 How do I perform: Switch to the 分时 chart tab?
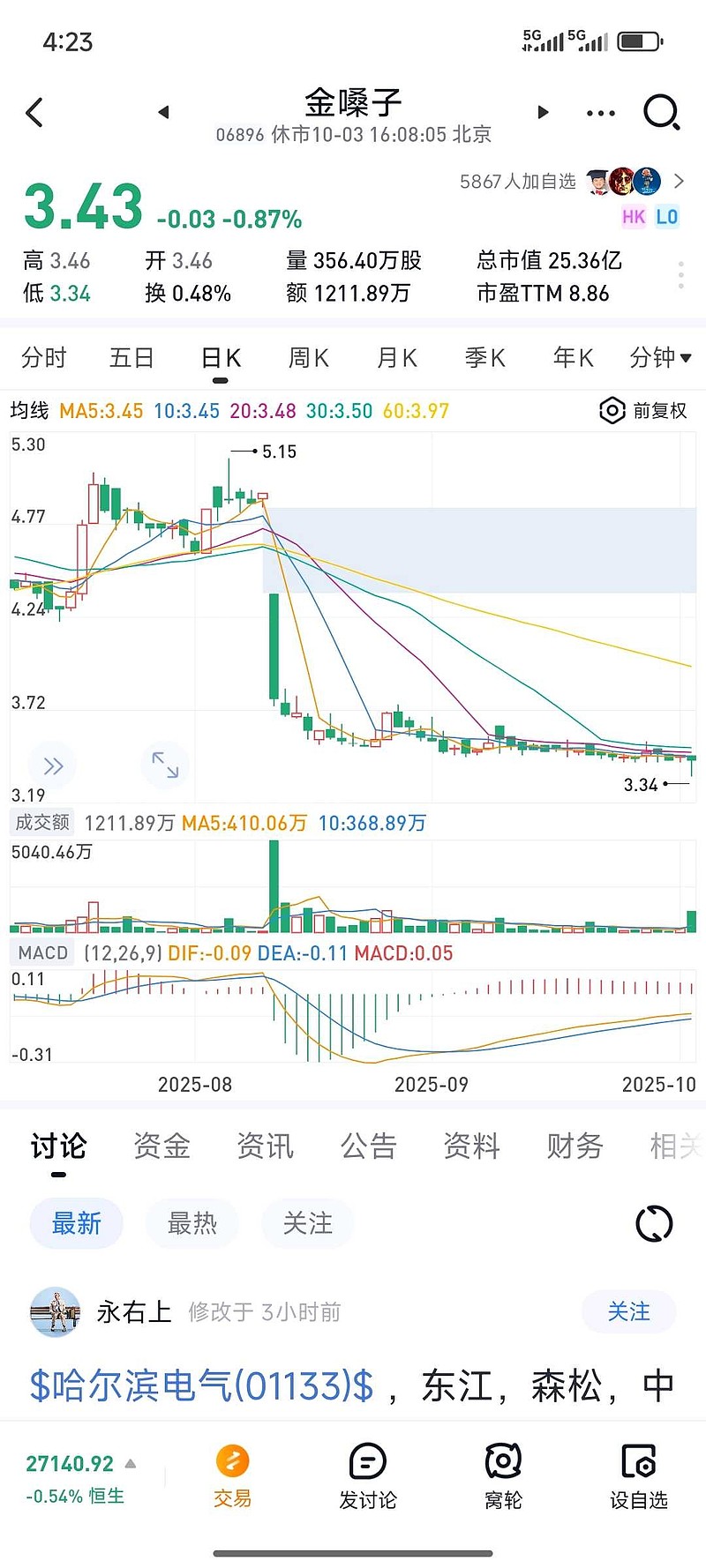pyautogui.click(x=44, y=358)
